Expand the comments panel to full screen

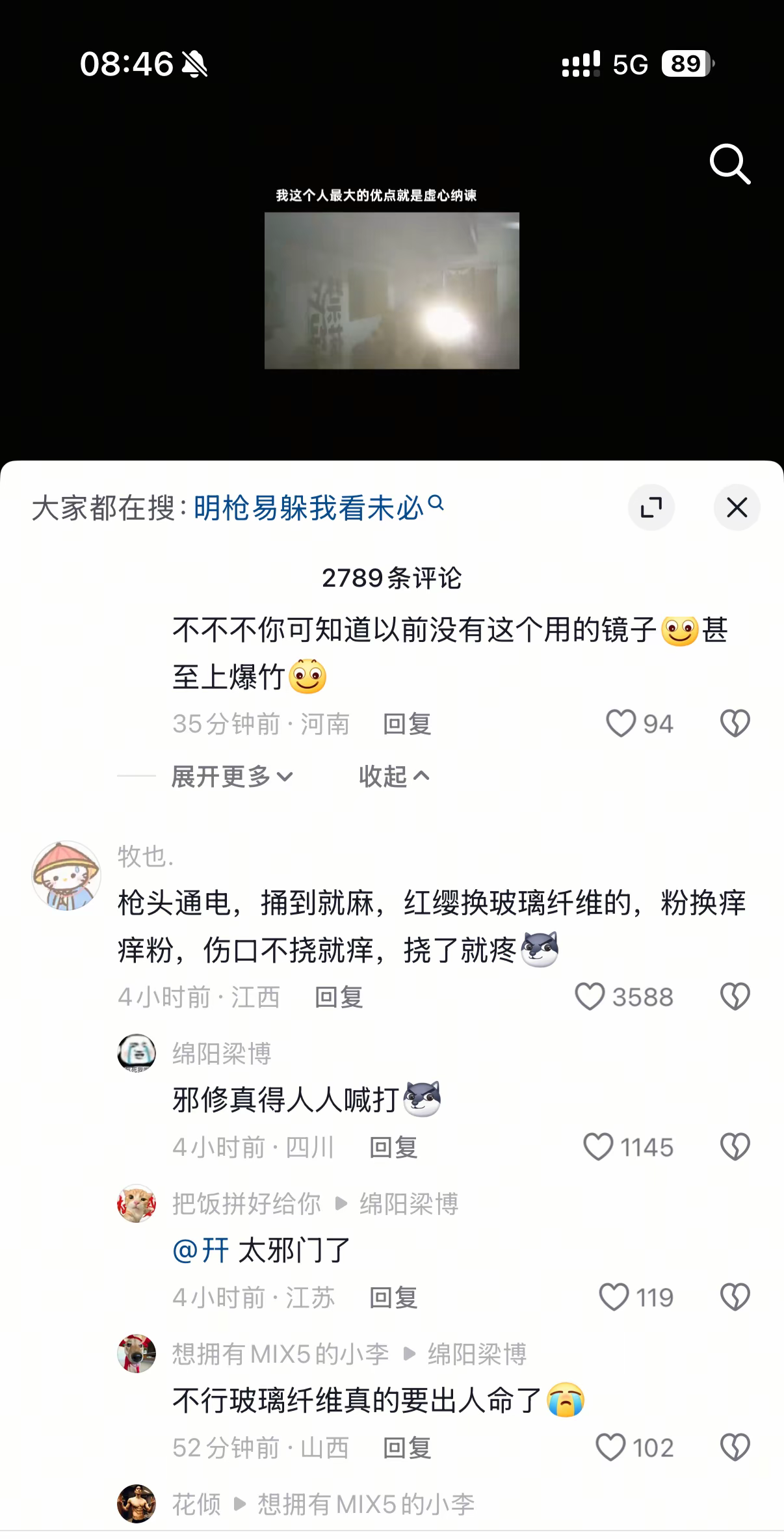(x=651, y=507)
